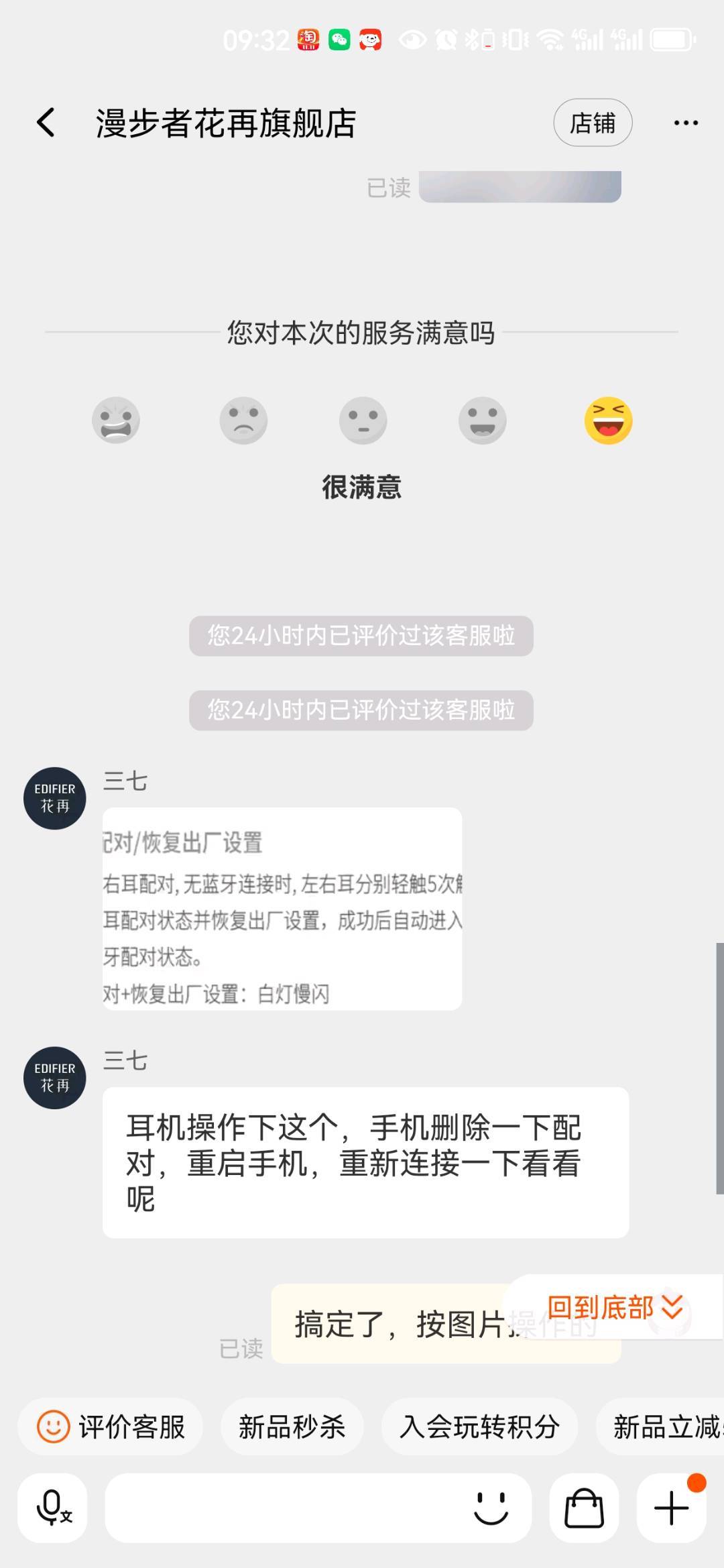
Task: Open the plus attachment menu
Action: [x=671, y=1508]
